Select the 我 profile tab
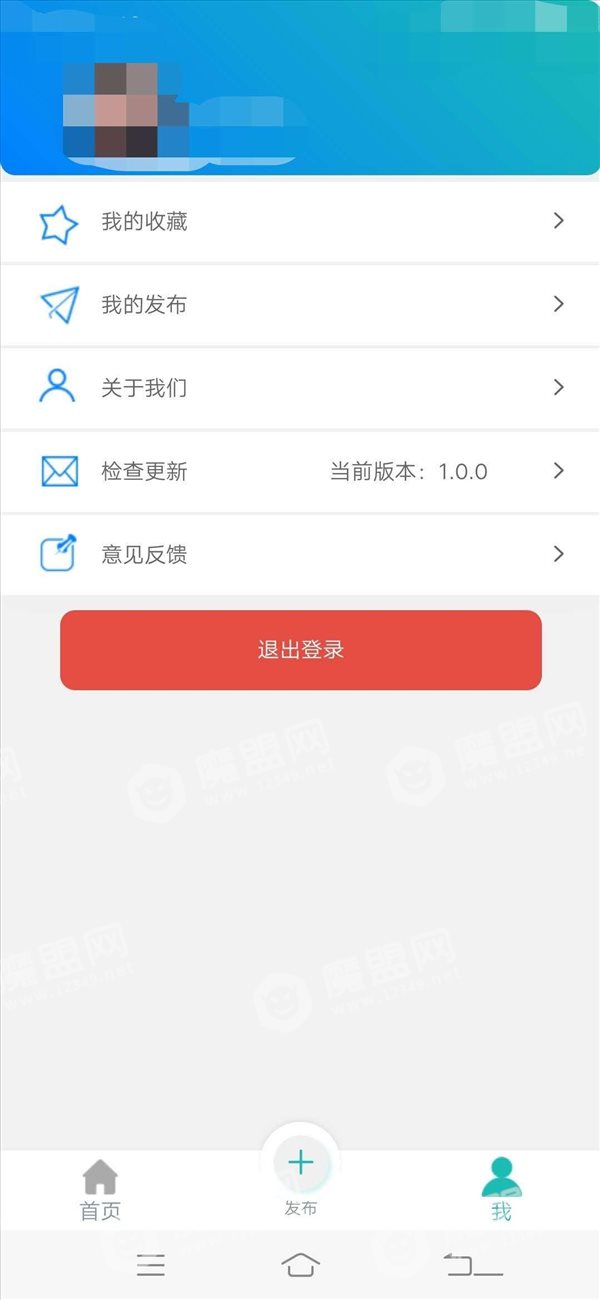 coord(501,1190)
